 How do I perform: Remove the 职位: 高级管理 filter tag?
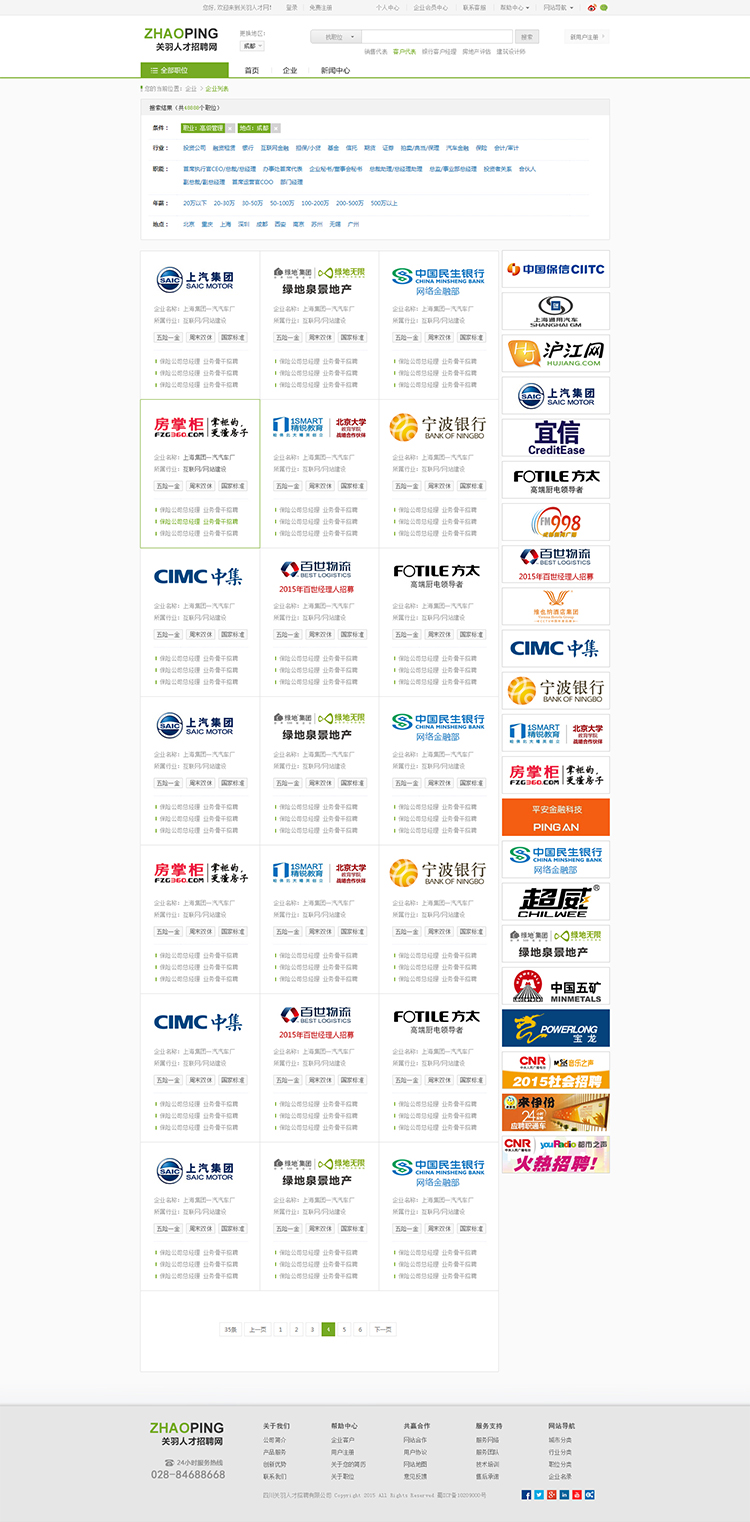[x=230, y=128]
